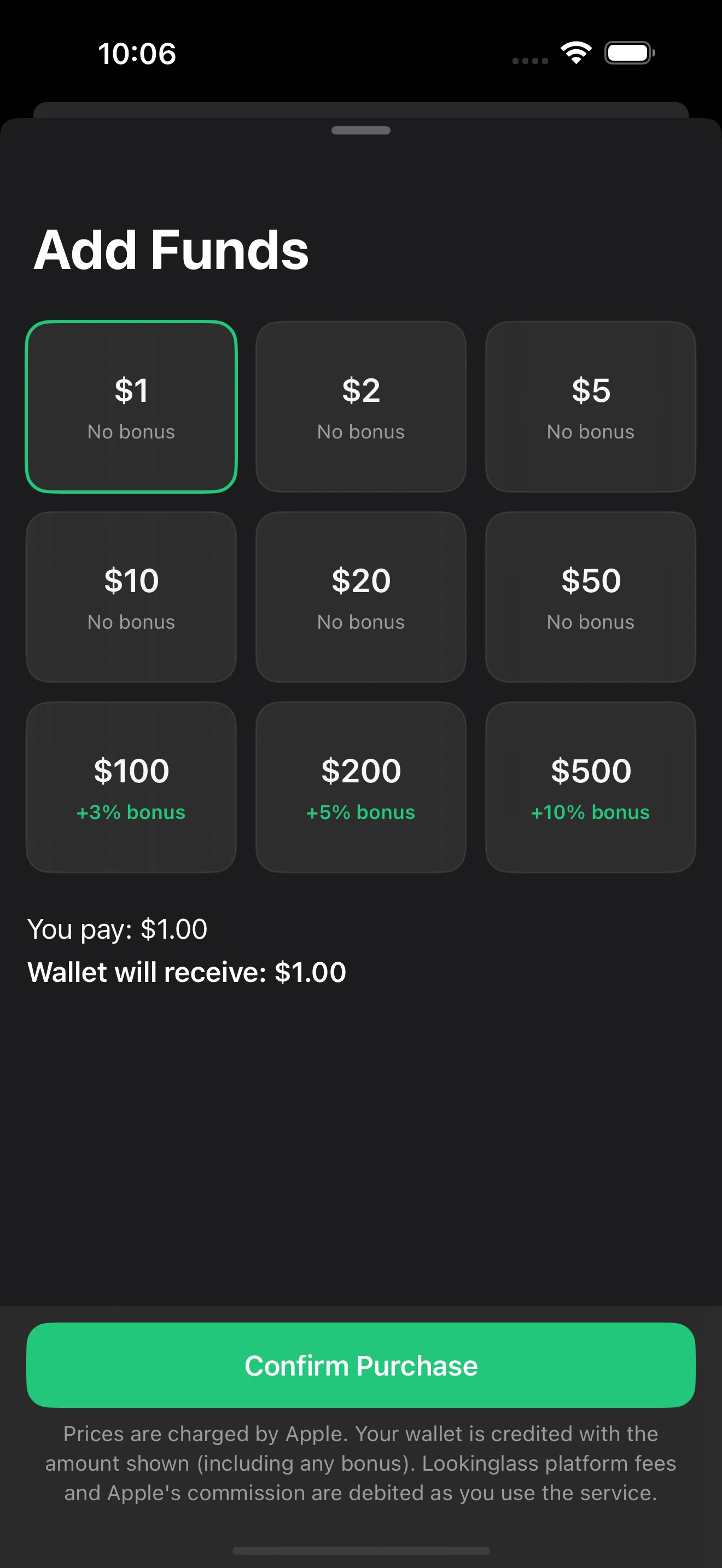Select the $1 amount option
The width and height of the screenshot is (722, 1568).
click(131, 407)
